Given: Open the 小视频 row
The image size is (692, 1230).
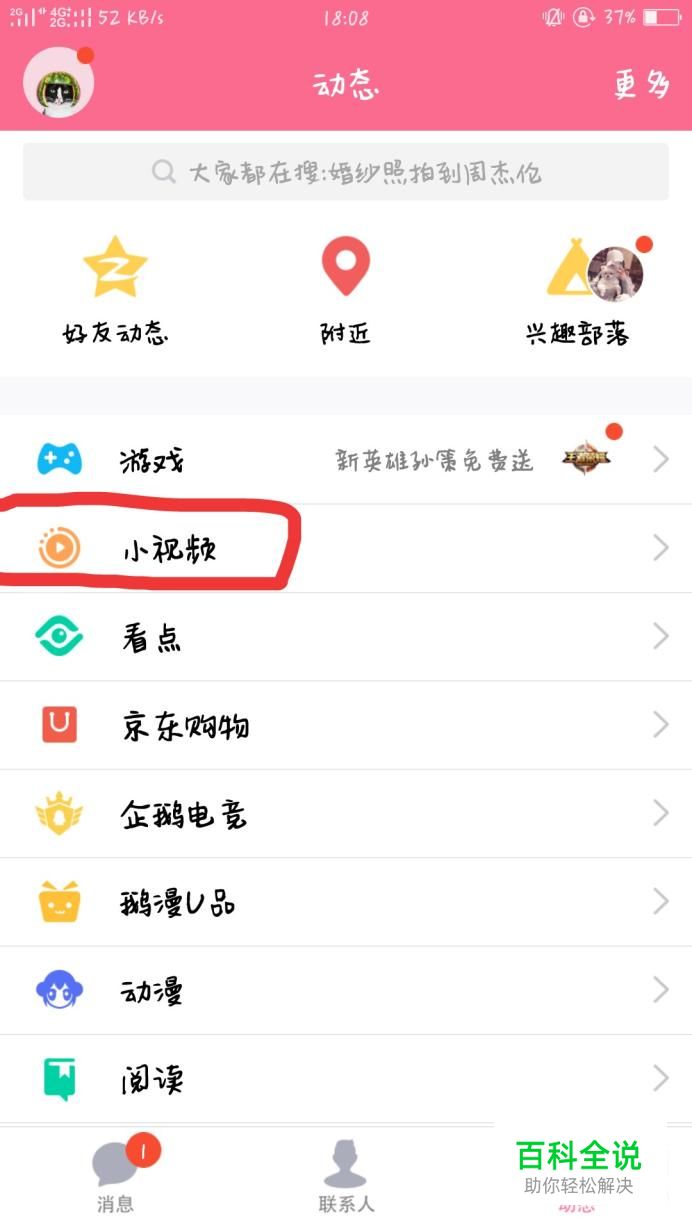Looking at the screenshot, I should point(346,548).
